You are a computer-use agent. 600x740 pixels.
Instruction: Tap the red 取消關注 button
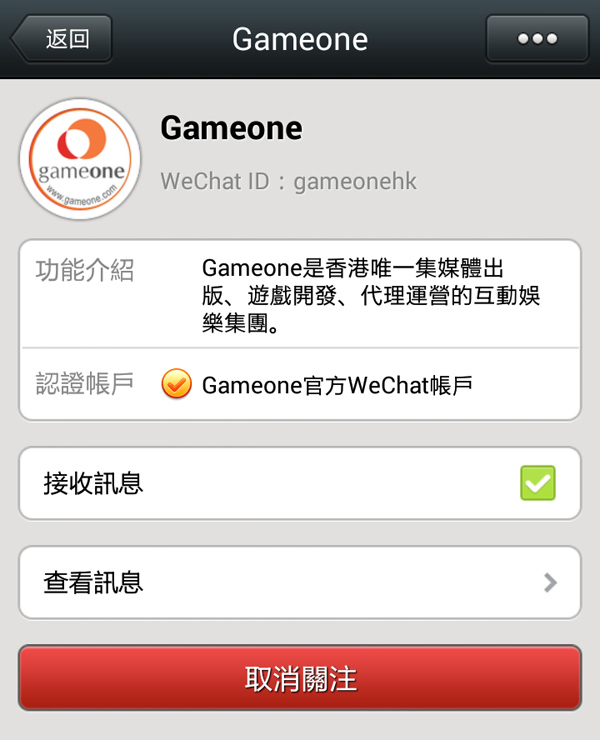click(x=300, y=680)
